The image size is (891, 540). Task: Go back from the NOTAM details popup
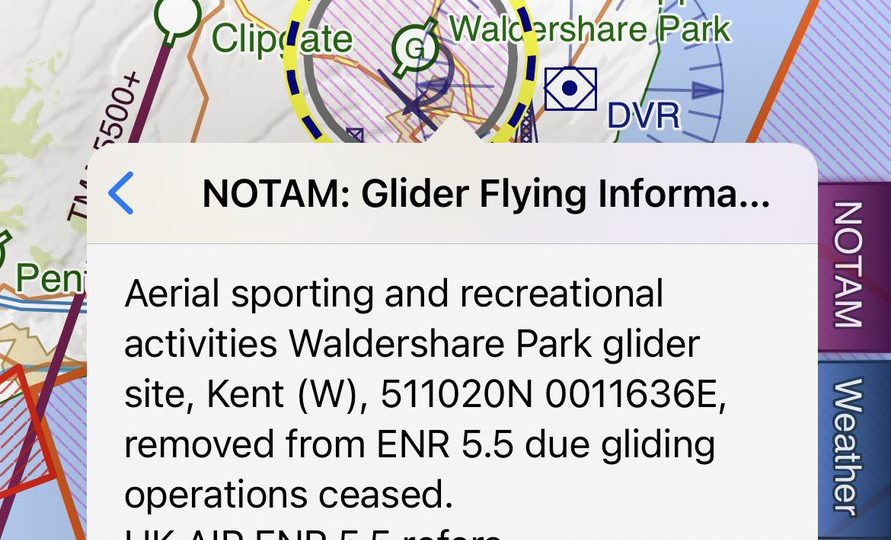click(x=121, y=193)
